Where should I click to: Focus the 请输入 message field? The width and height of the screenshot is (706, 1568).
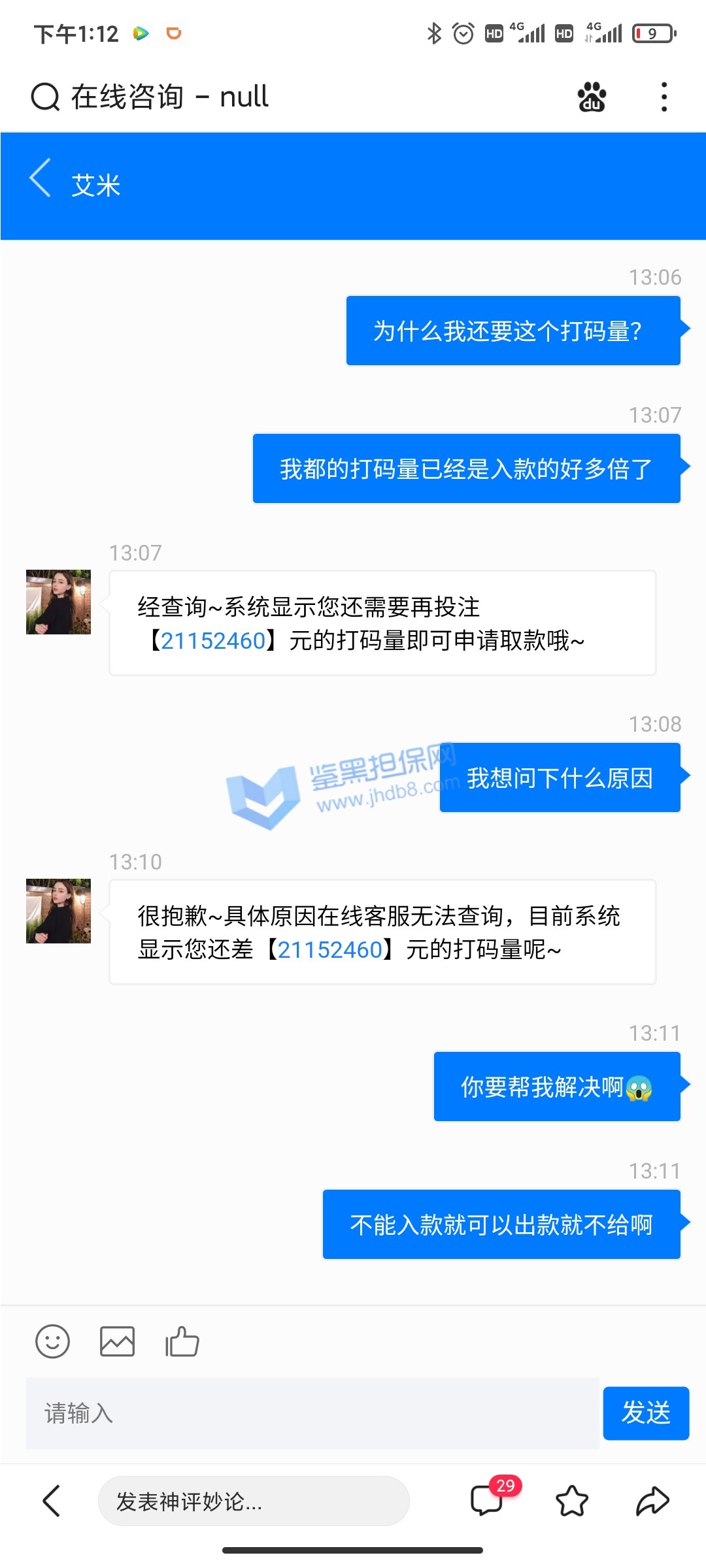[x=312, y=1413]
